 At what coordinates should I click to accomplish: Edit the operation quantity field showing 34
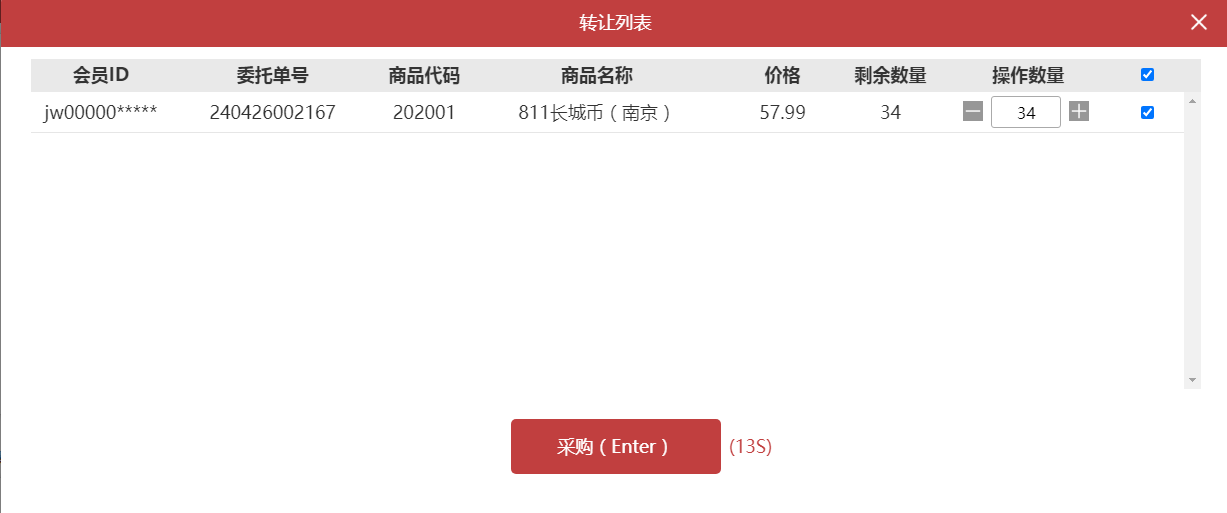point(1025,113)
